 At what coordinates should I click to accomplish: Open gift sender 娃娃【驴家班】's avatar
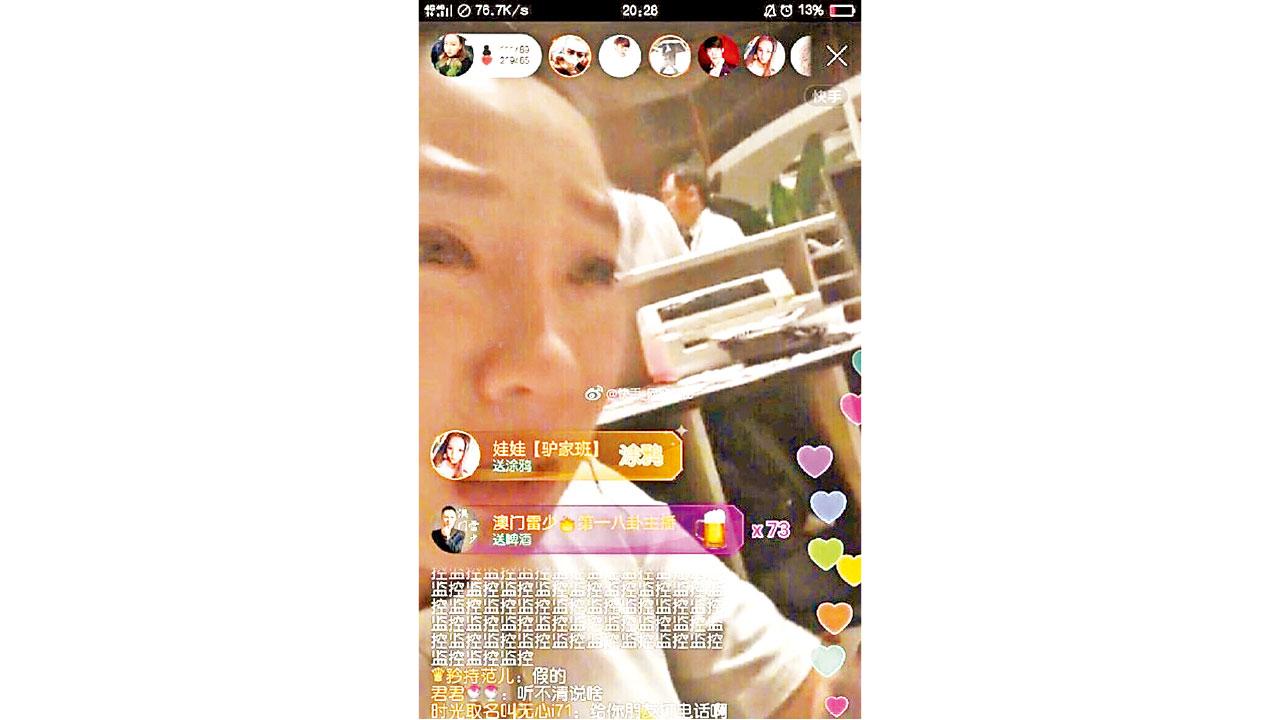455,456
